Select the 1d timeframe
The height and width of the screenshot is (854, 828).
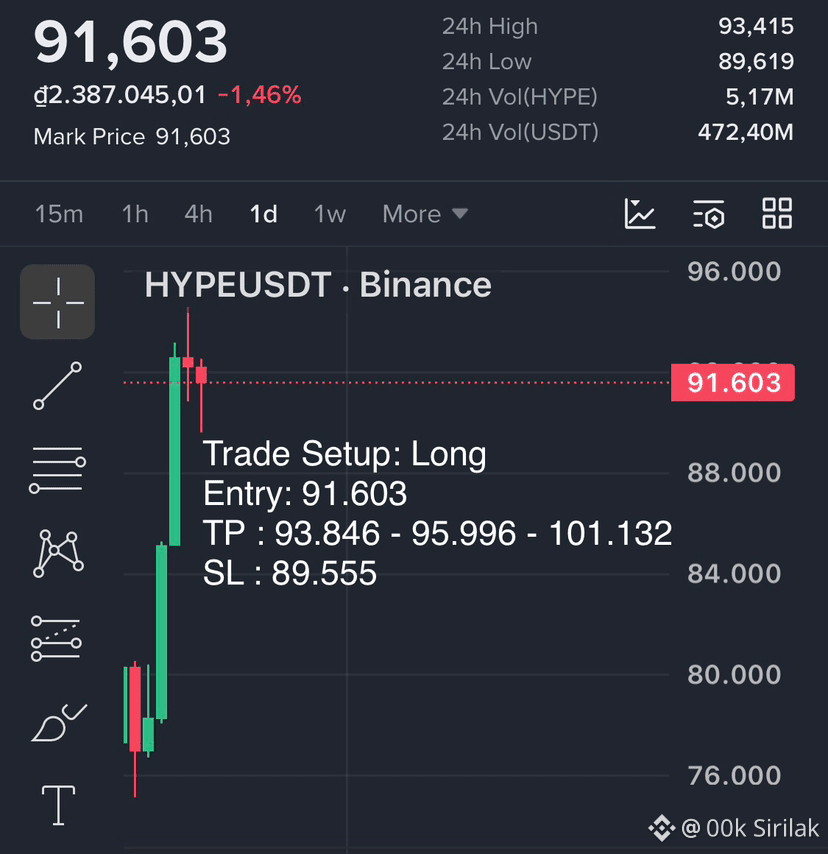point(264,214)
